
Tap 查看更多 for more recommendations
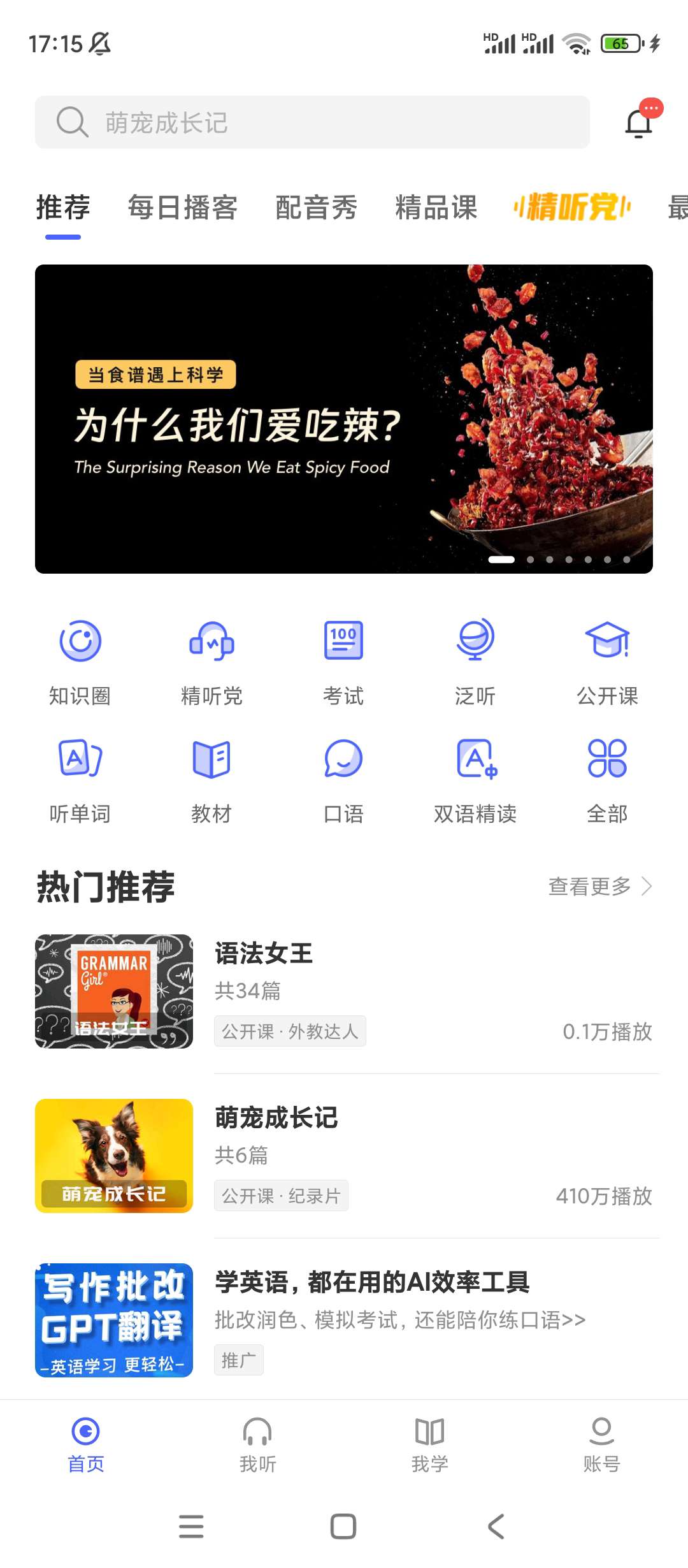[x=599, y=886]
